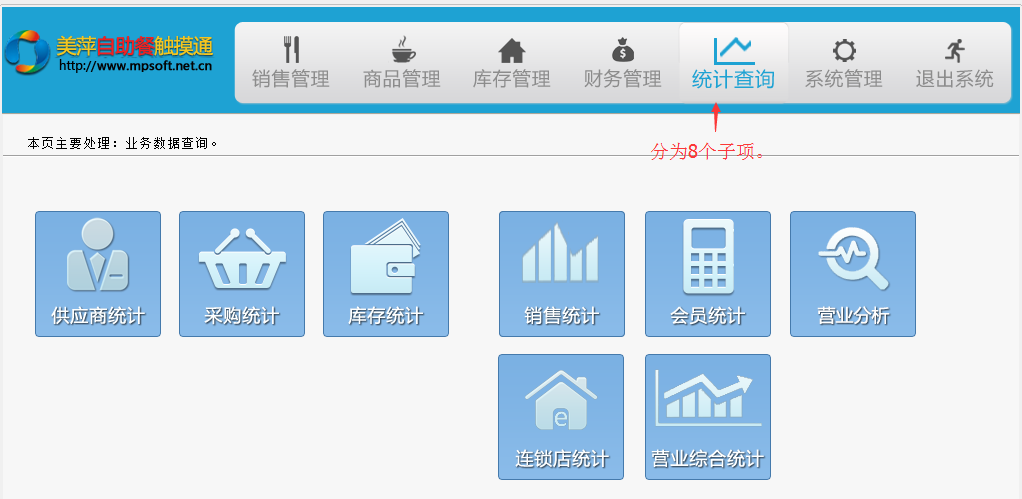
Task: Launch 营业分析 tile
Action: pyautogui.click(x=853, y=274)
